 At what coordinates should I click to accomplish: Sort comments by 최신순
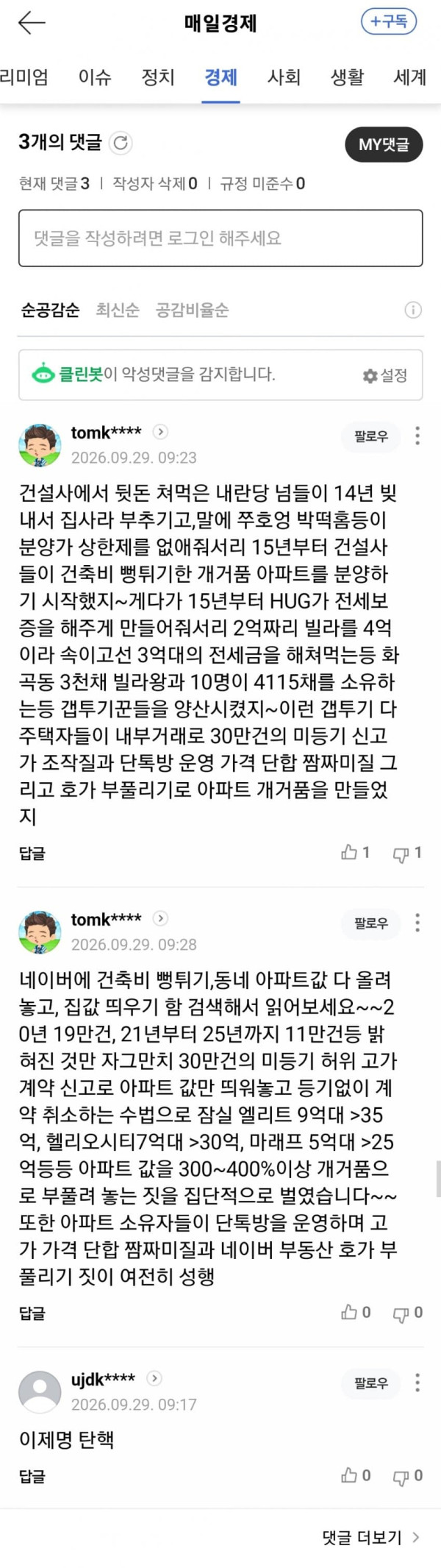tap(118, 310)
